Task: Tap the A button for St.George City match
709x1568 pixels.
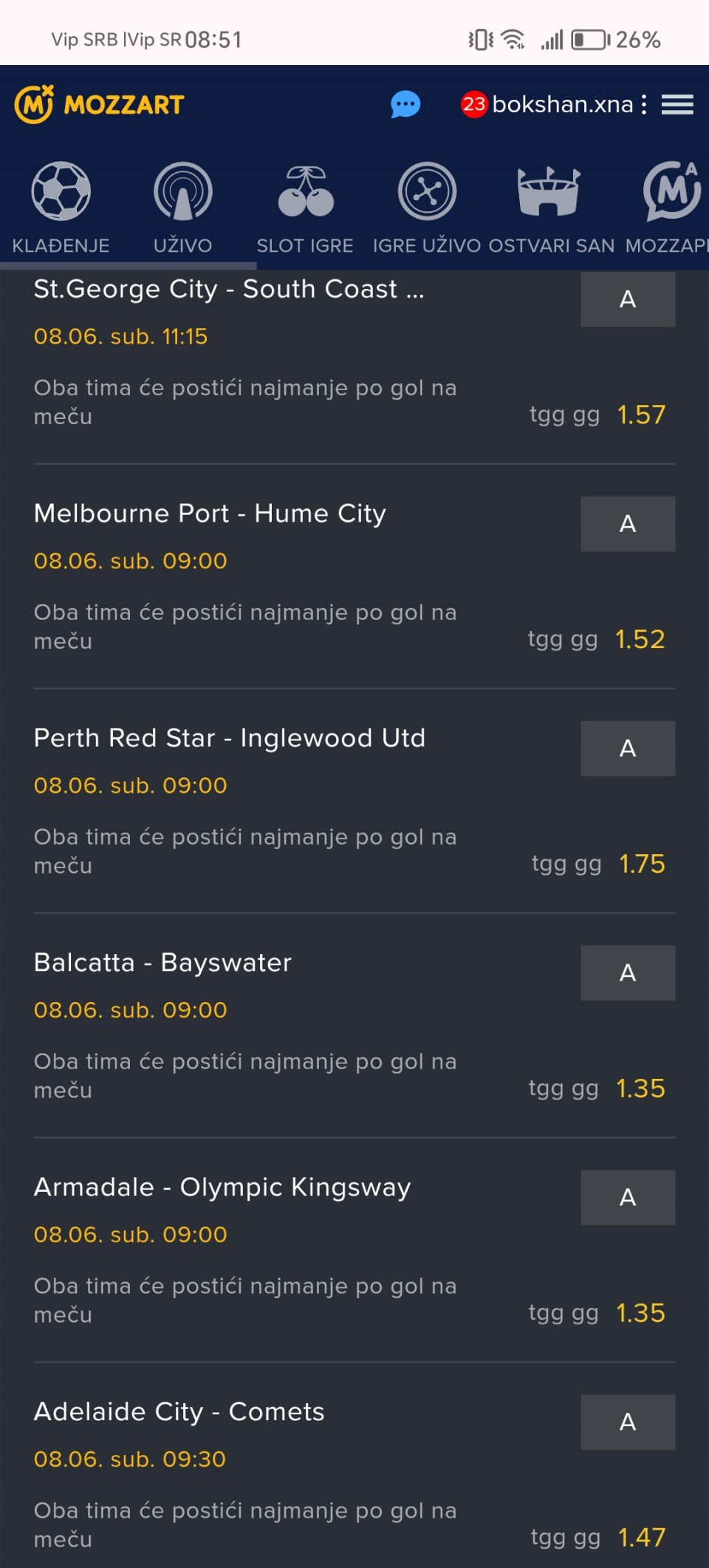Action: (628, 299)
